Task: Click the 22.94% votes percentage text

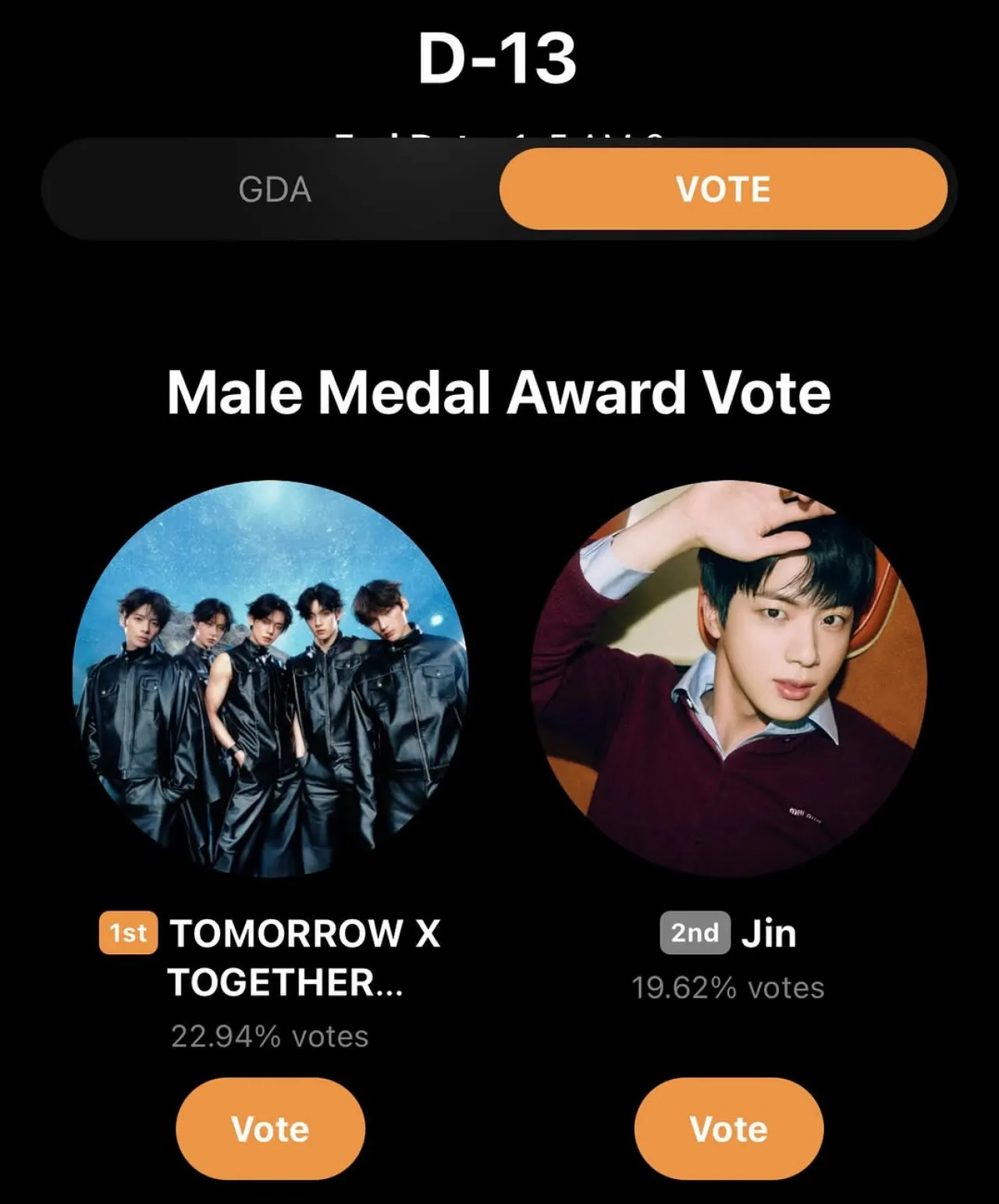Action: click(268, 1036)
